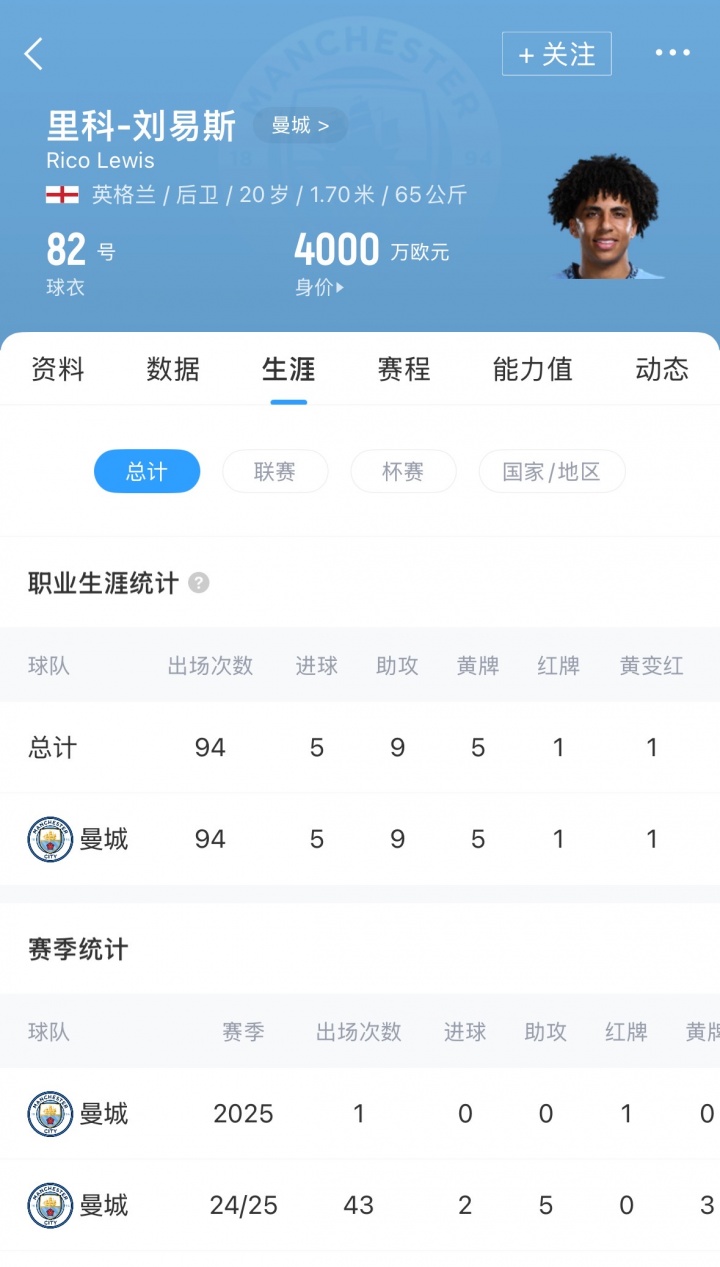The height and width of the screenshot is (1267, 720).
Task: Open the 赛程 schedule tab
Action: tap(403, 369)
